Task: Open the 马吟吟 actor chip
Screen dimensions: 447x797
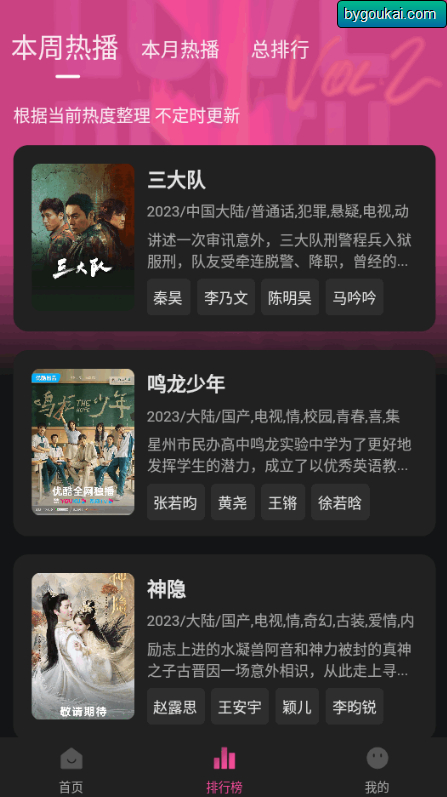Action: [x=354, y=297]
